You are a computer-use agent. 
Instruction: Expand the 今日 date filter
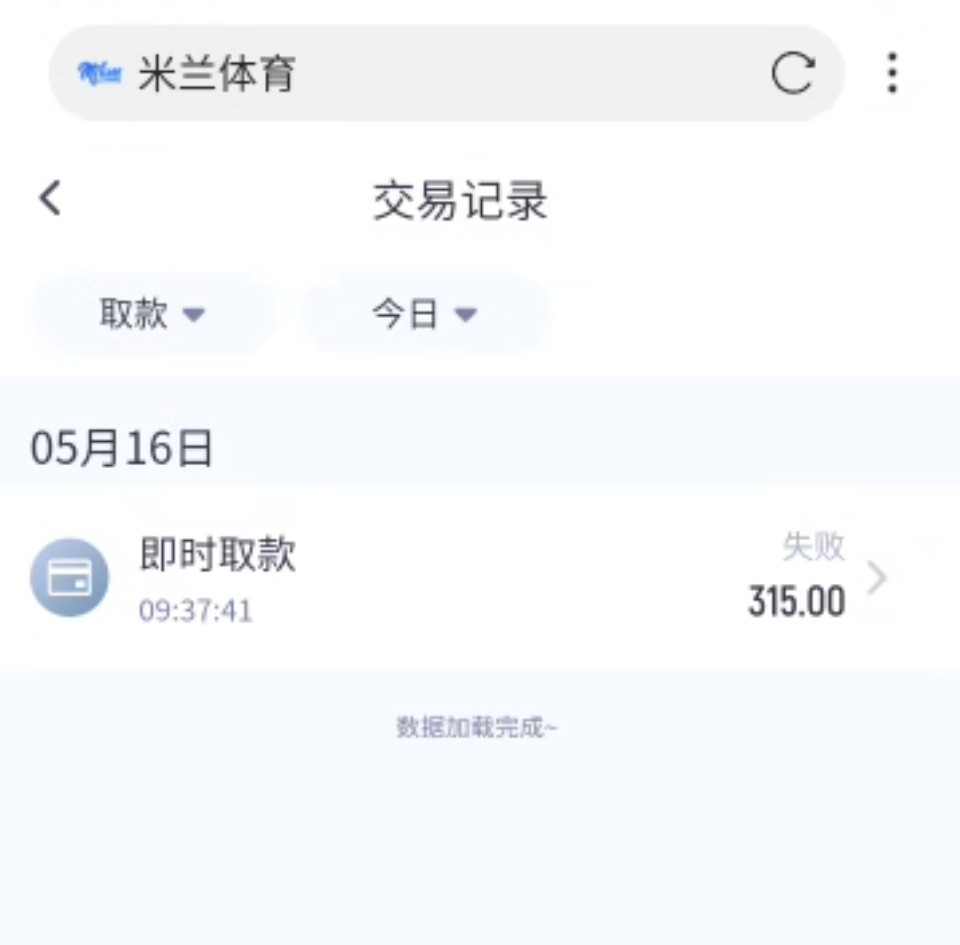tap(425, 315)
